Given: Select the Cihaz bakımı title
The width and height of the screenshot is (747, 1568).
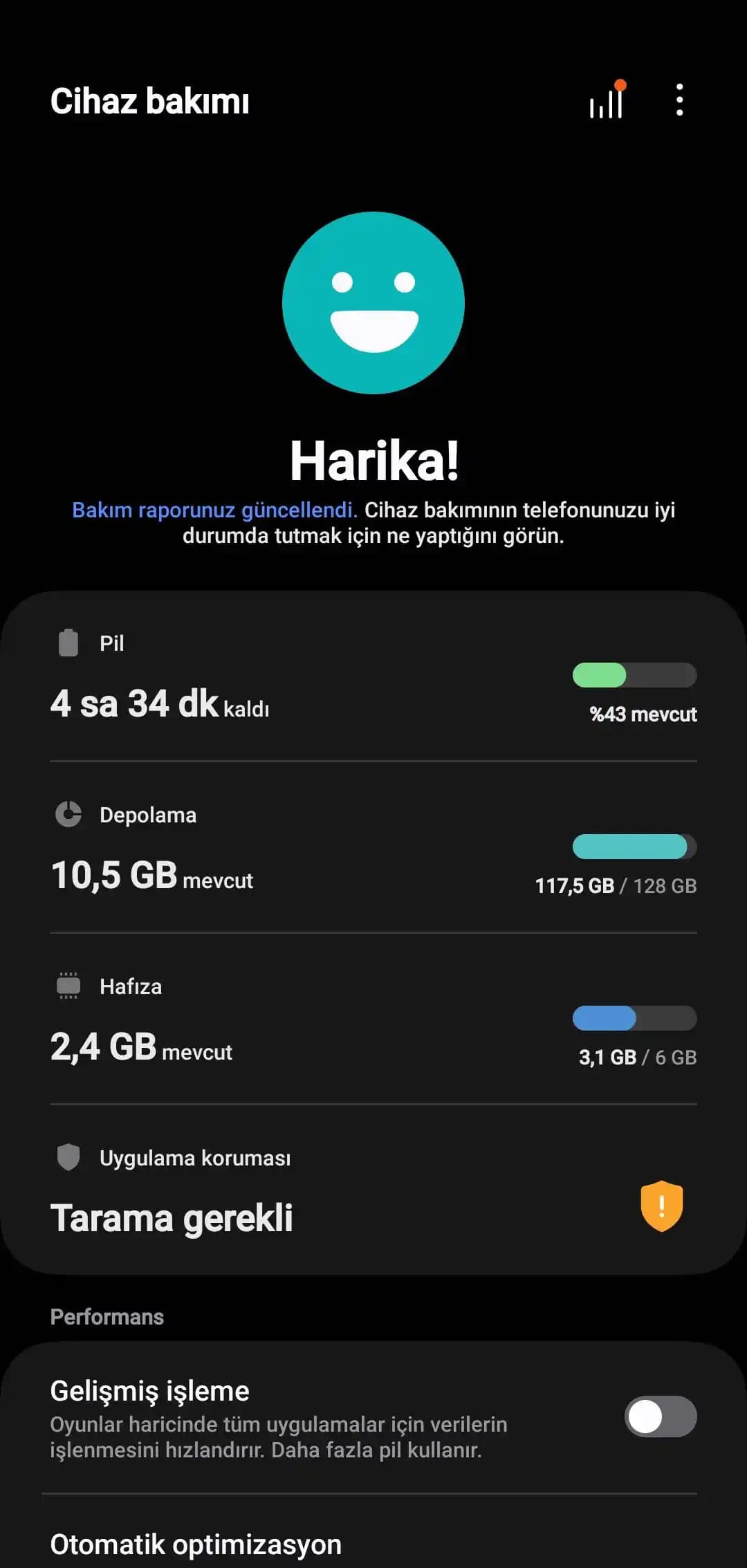Looking at the screenshot, I should [x=149, y=102].
